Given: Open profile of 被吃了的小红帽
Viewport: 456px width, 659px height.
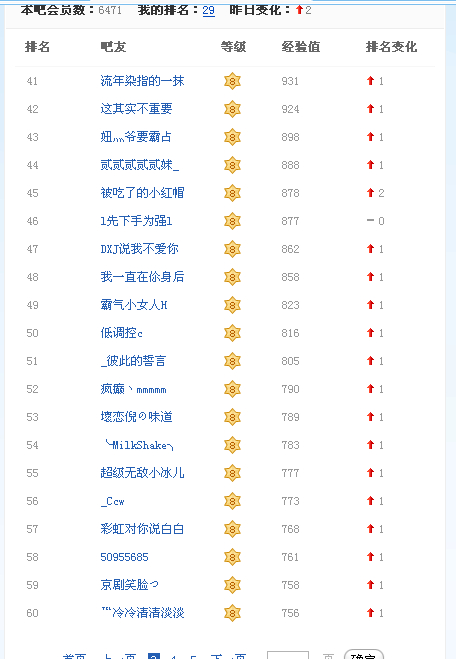Looking at the screenshot, I should 142,193.
